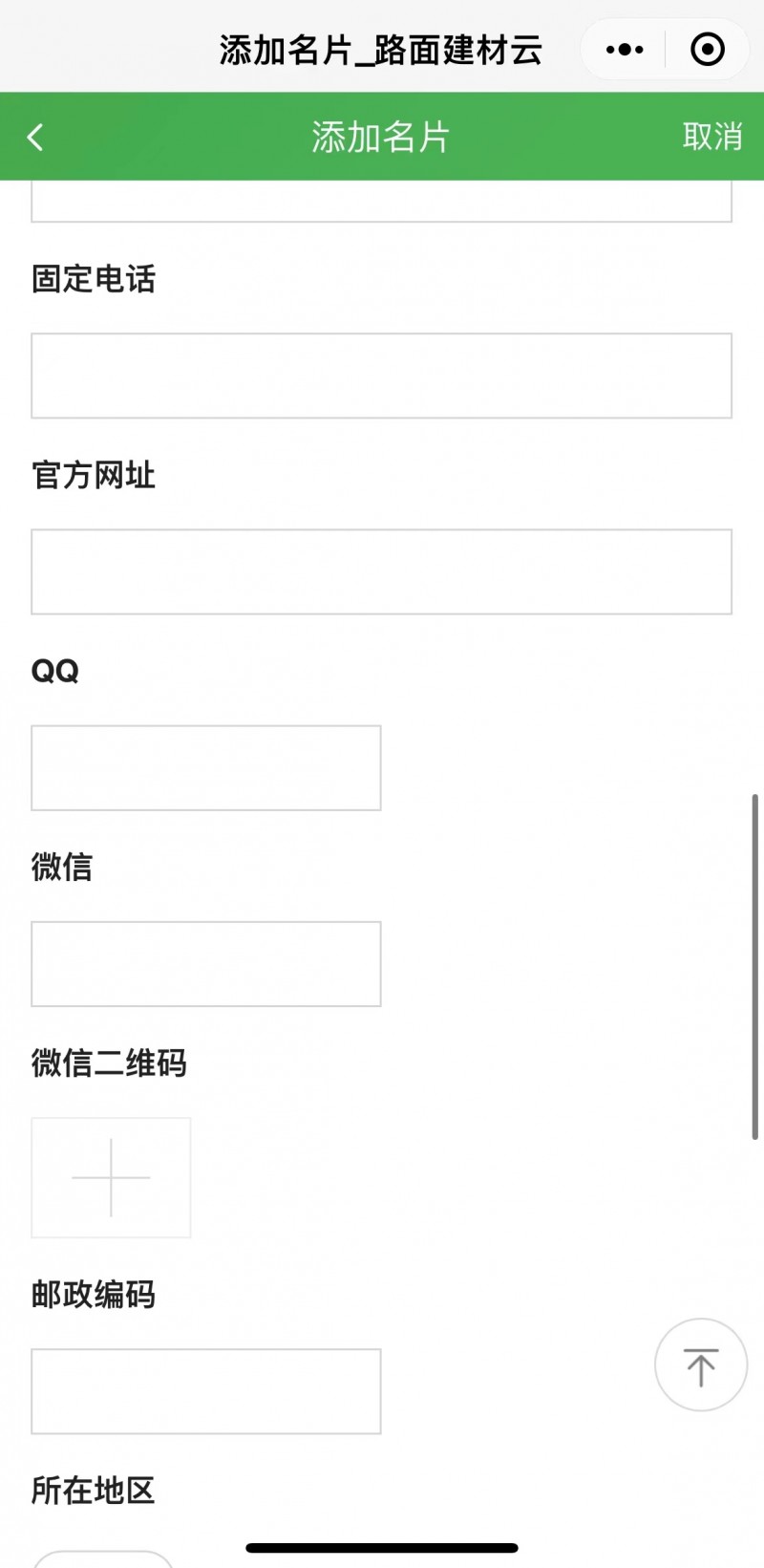This screenshot has height=1568, width=764.
Task: Tap 取消 to cancel adding card
Action: (x=712, y=137)
